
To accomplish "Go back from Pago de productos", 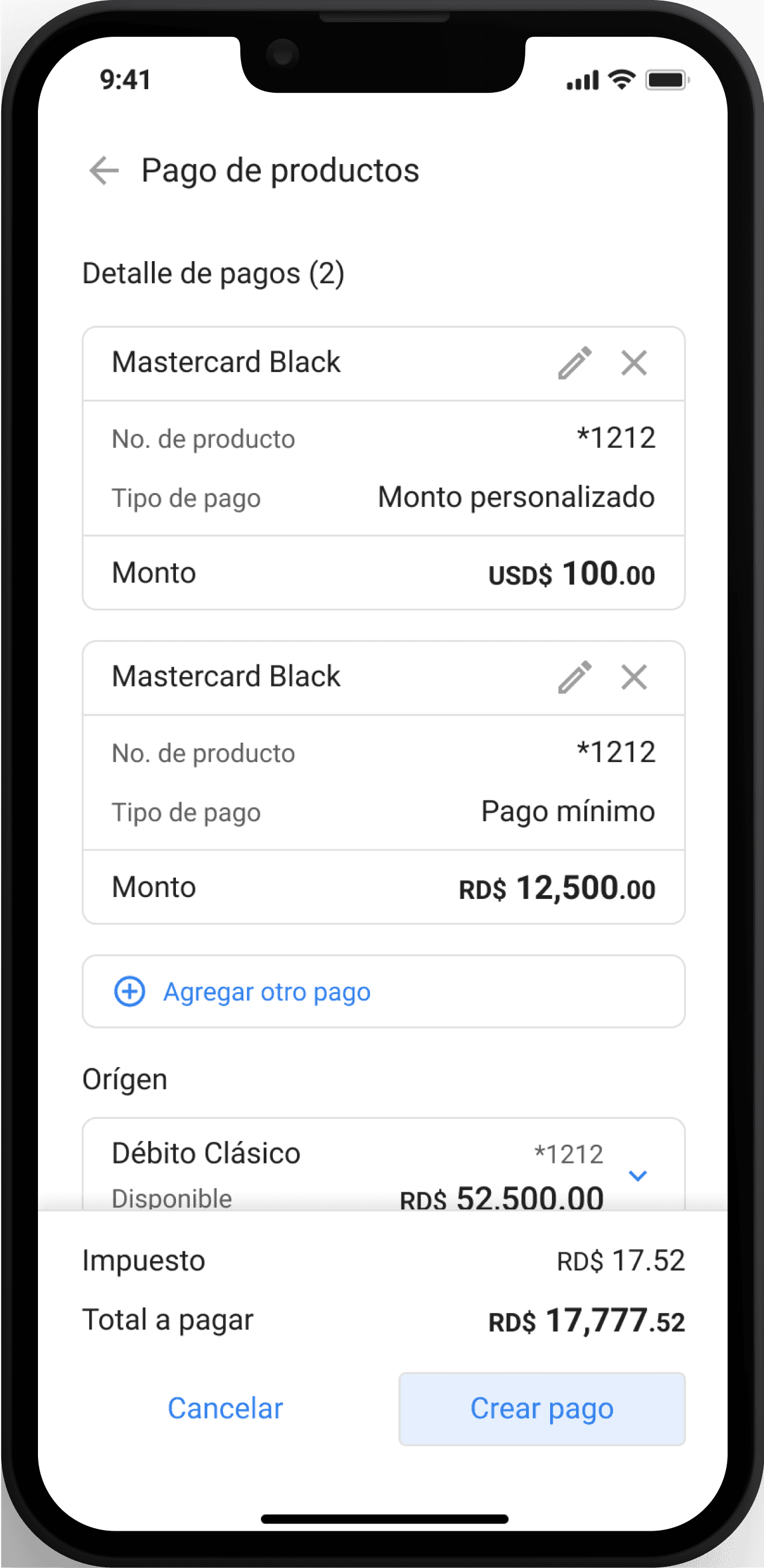I will (104, 171).
